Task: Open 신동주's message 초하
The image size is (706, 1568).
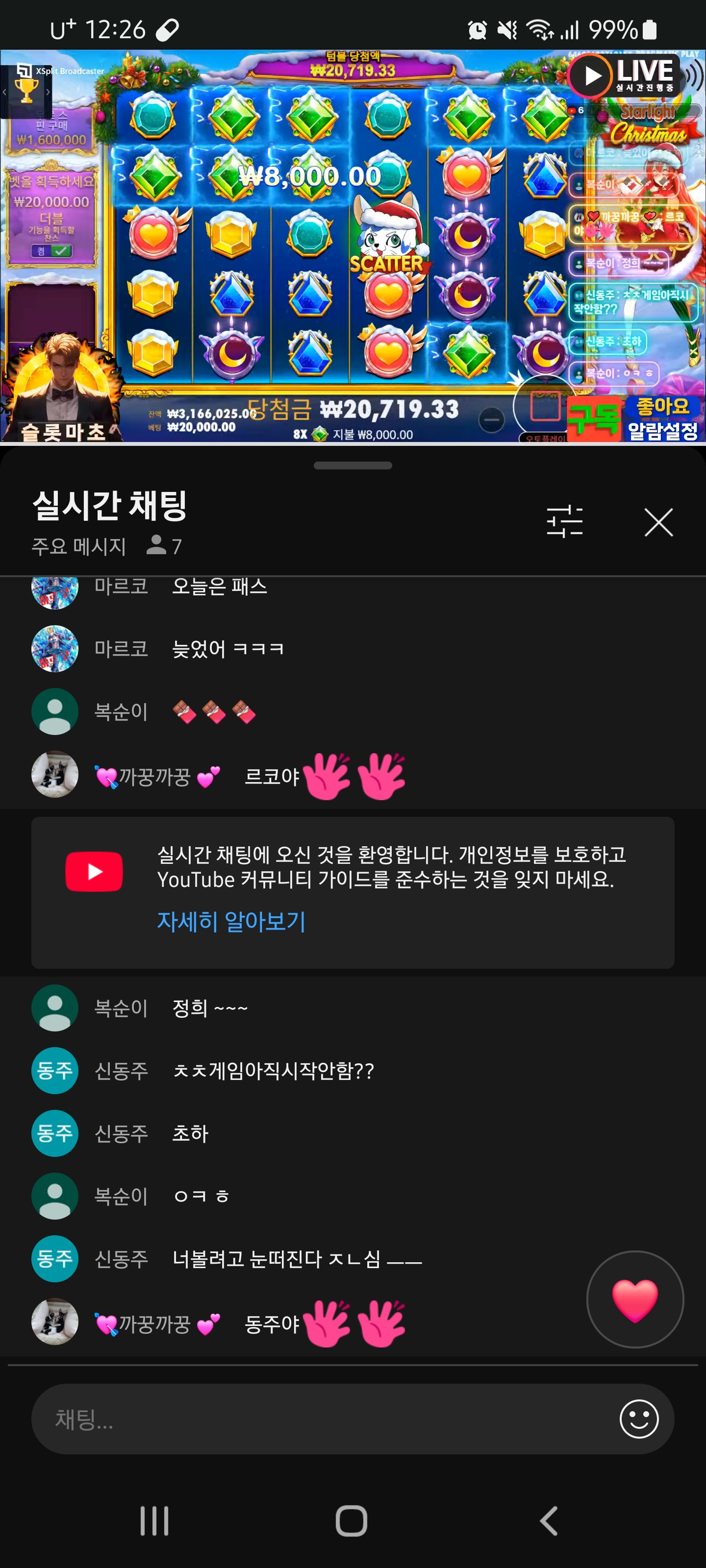Action: click(x=190, y=1133)
